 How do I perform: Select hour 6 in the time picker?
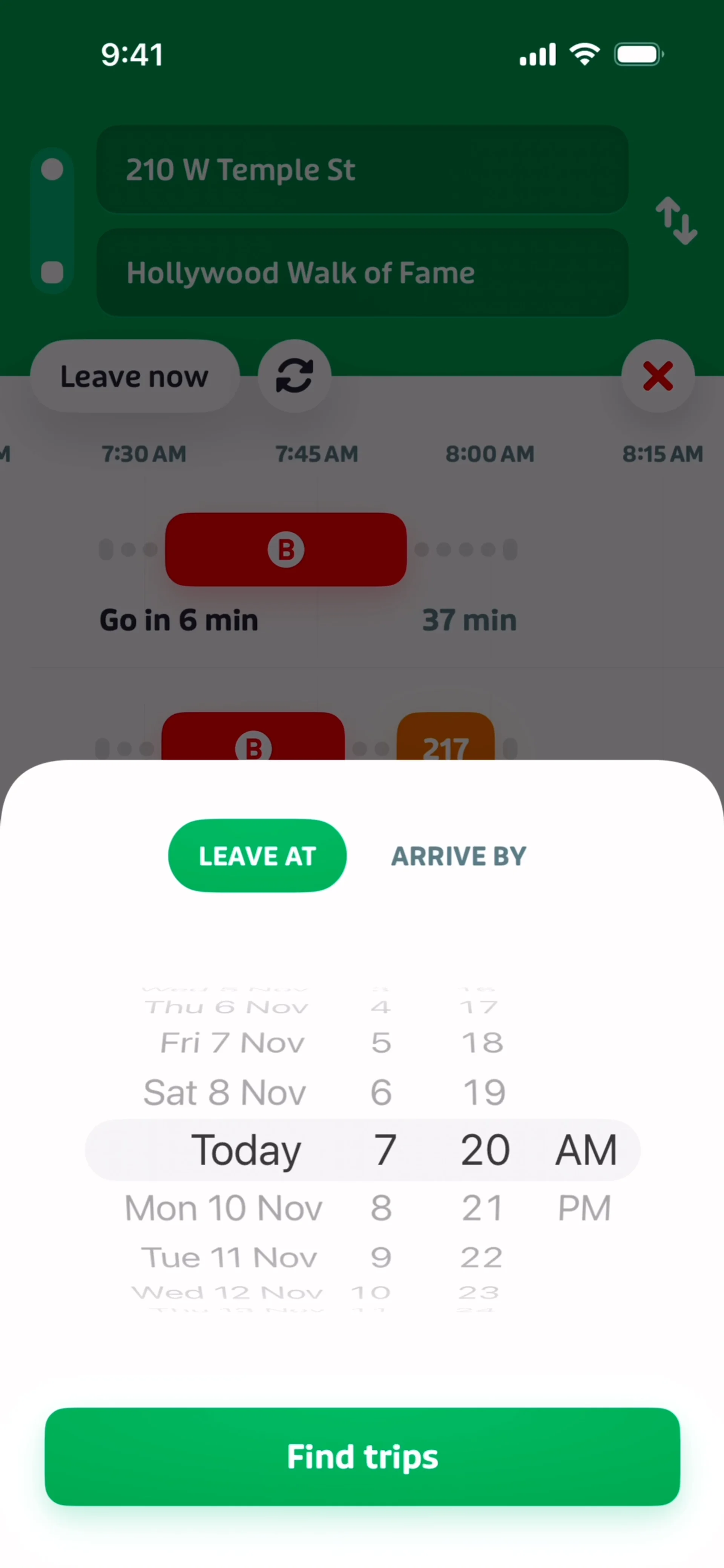click(381, 1093)
